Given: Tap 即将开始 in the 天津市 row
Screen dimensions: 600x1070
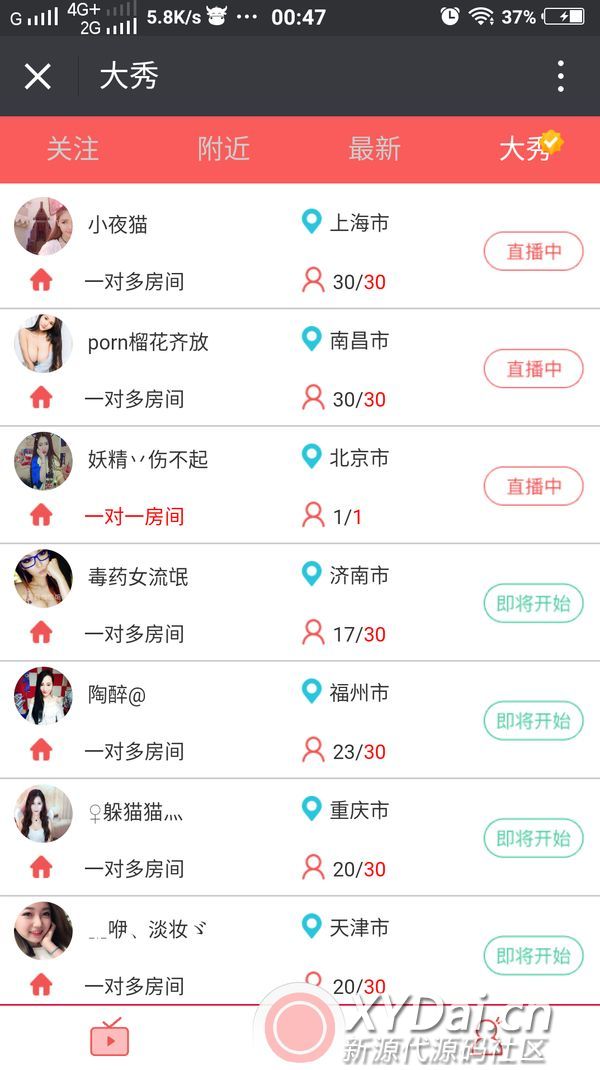Looking at the screenshot, I should 533,956.
